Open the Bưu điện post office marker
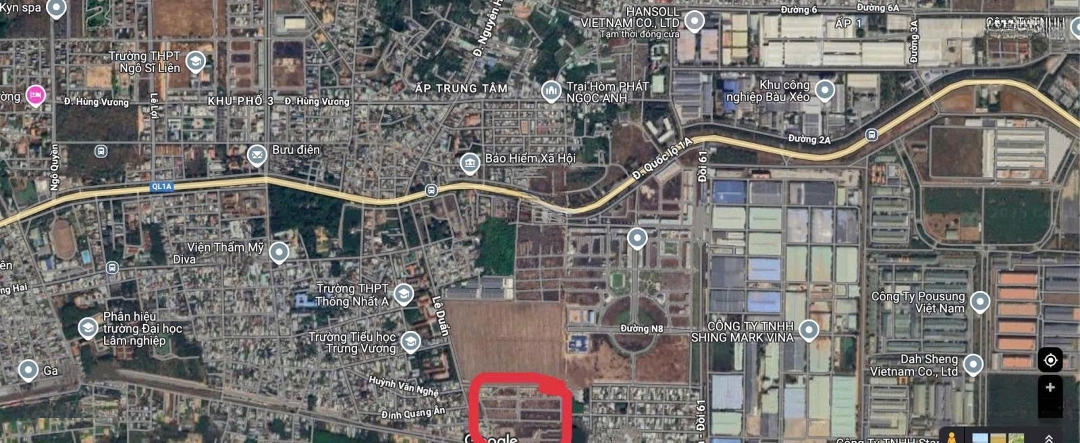1080x443 pixels. [x=257, y=155]
